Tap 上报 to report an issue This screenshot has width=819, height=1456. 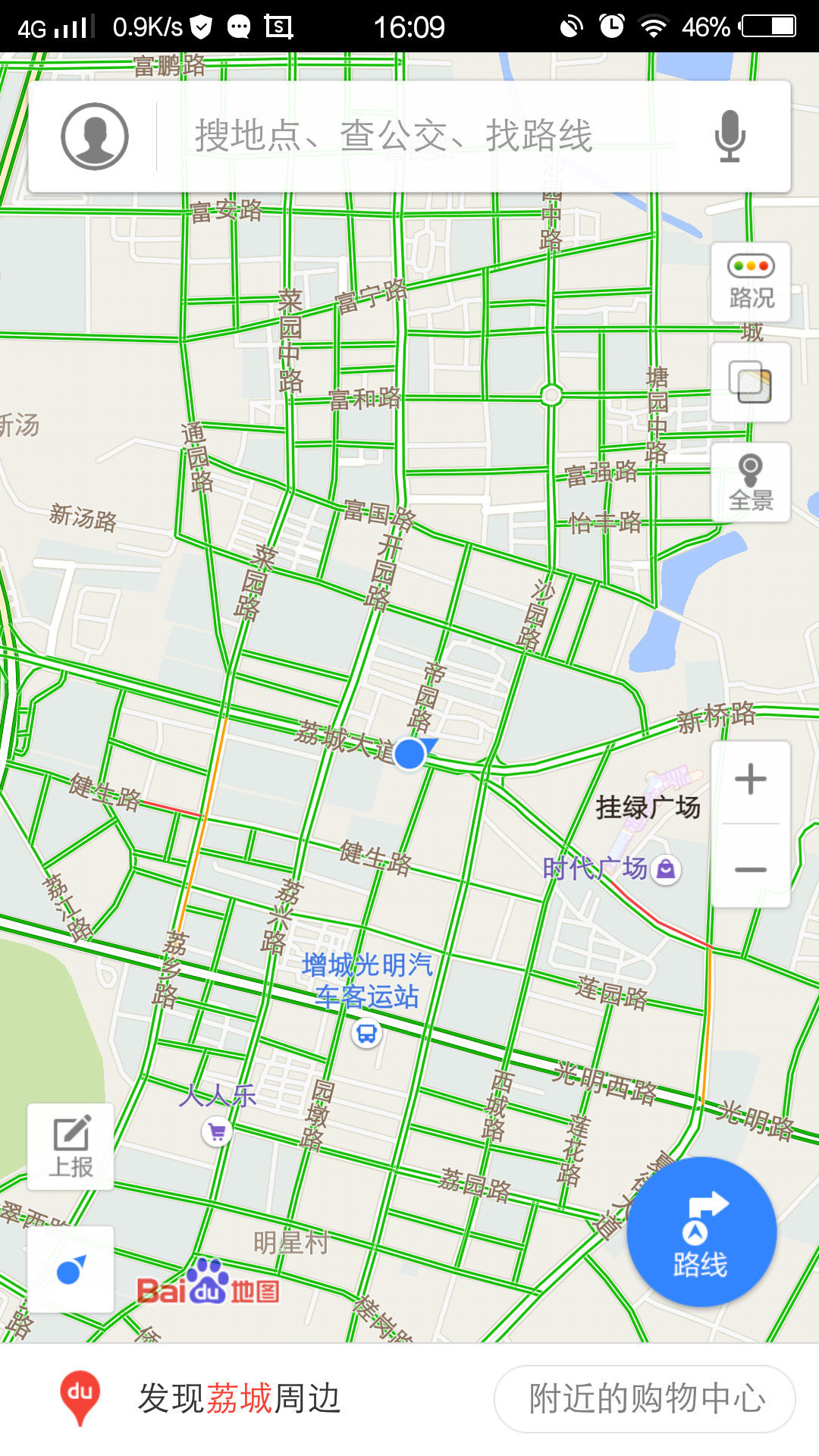[x=71, y=1147]
